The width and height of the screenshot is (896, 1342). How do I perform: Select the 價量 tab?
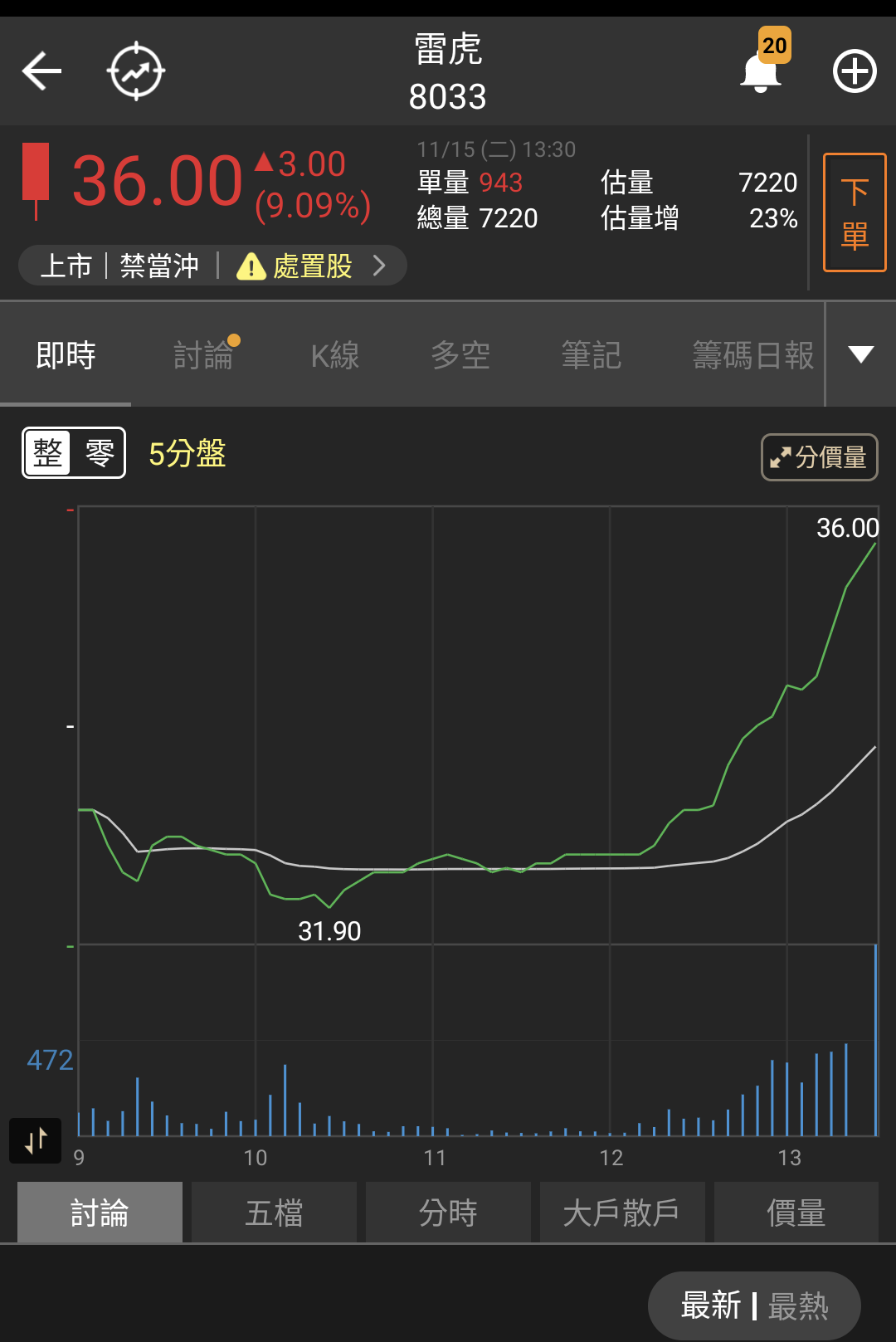(x=796, y=1213)
